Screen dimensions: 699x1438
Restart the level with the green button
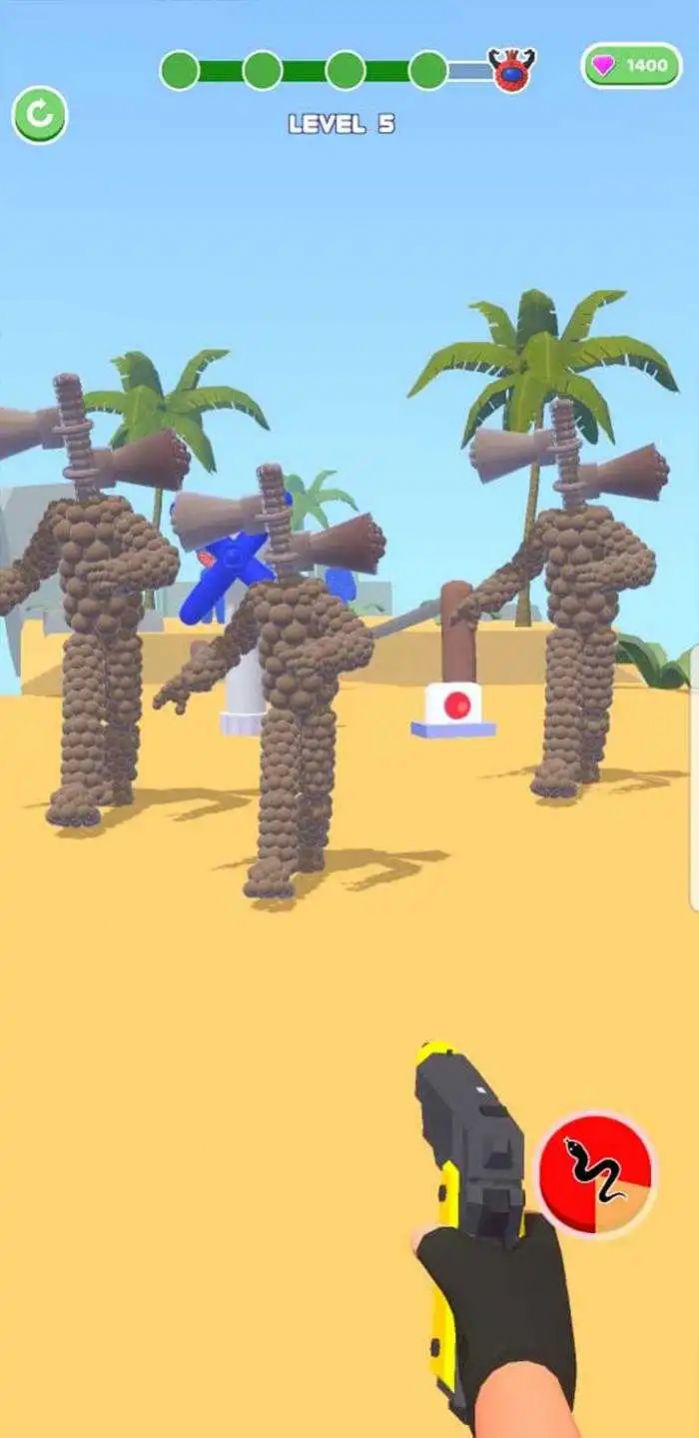tap(39, 115)
